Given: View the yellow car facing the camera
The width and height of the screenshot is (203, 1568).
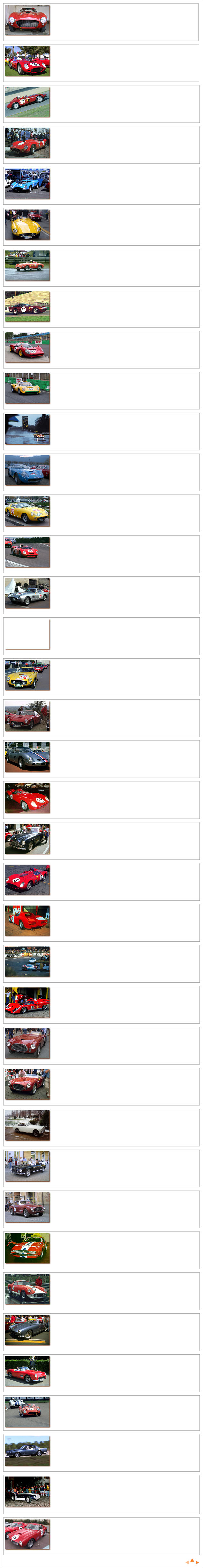Looking at the screenshot, I should (27, 225).
